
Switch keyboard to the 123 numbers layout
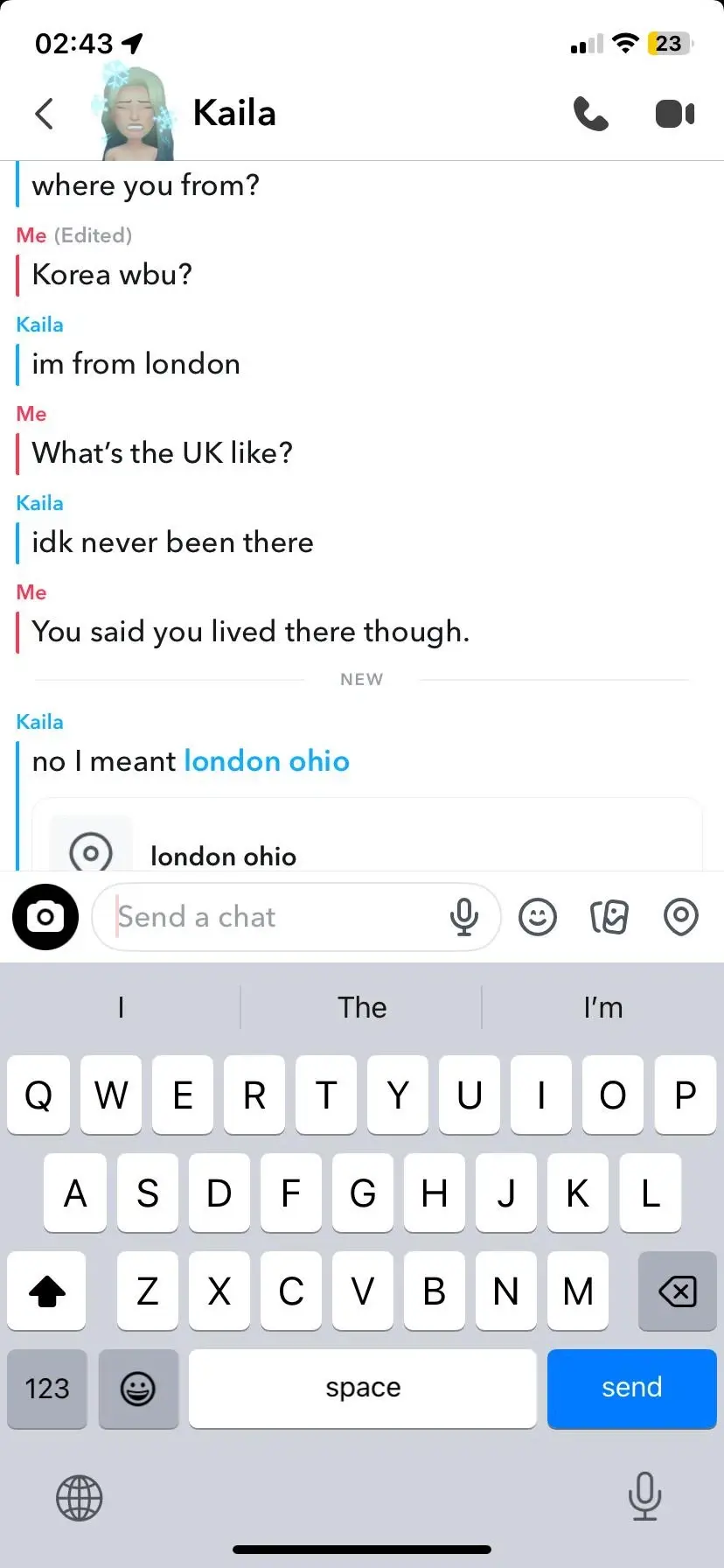coord(47,1388)
